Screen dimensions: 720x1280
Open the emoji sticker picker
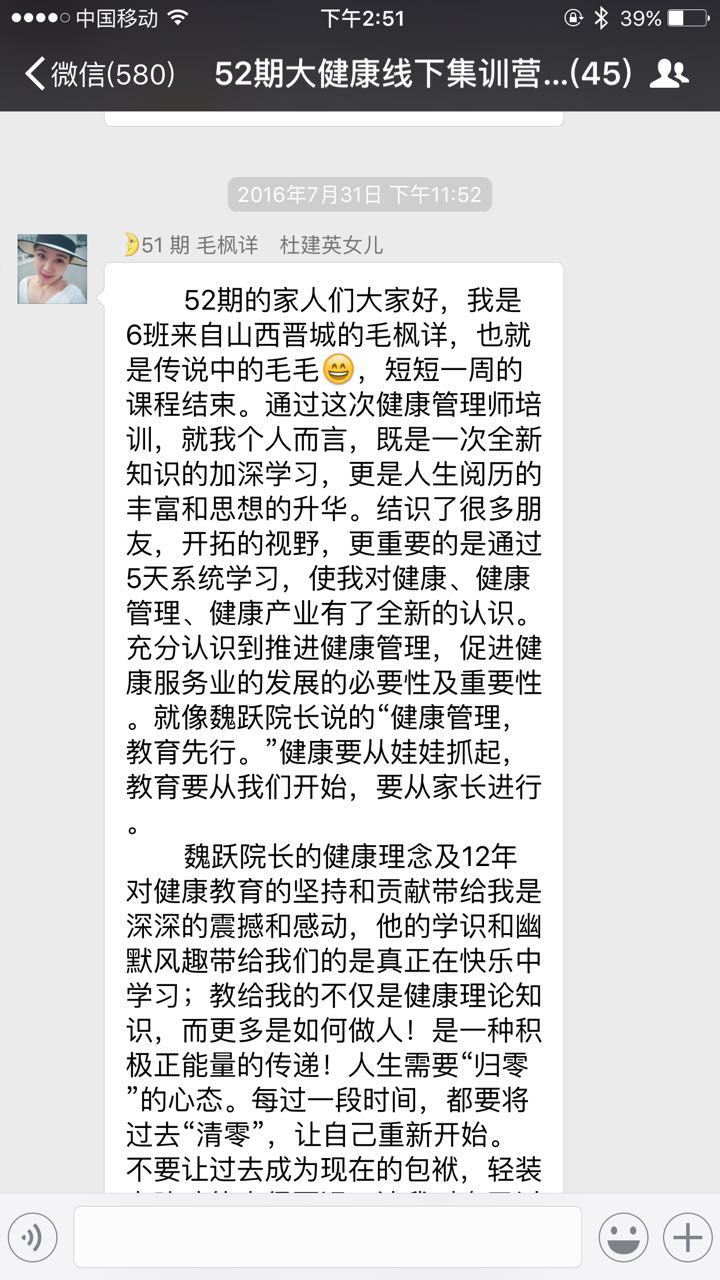coord(622,1238)
